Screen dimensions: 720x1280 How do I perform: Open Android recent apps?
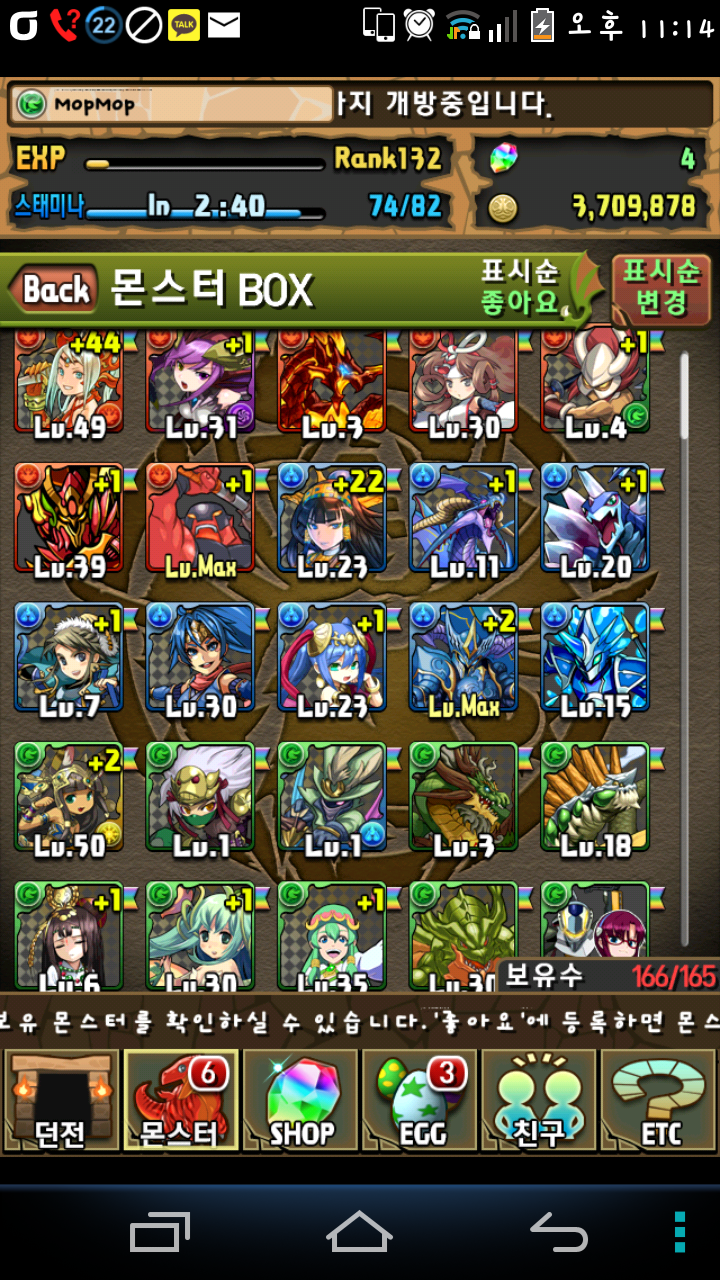pos(160,1231)
